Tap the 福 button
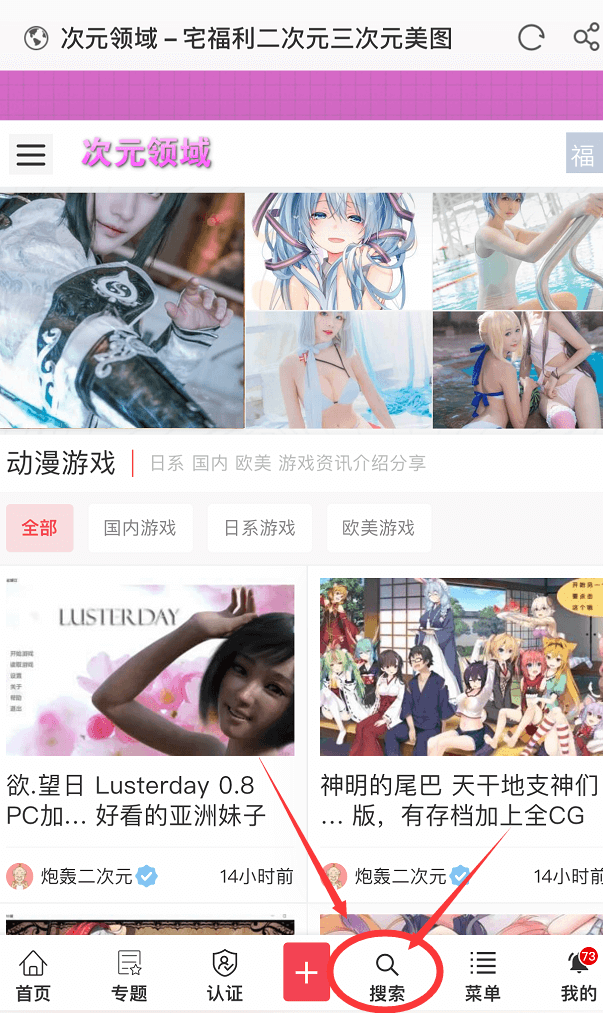The width and height of the screenshot is (603, 1013). 583,154
